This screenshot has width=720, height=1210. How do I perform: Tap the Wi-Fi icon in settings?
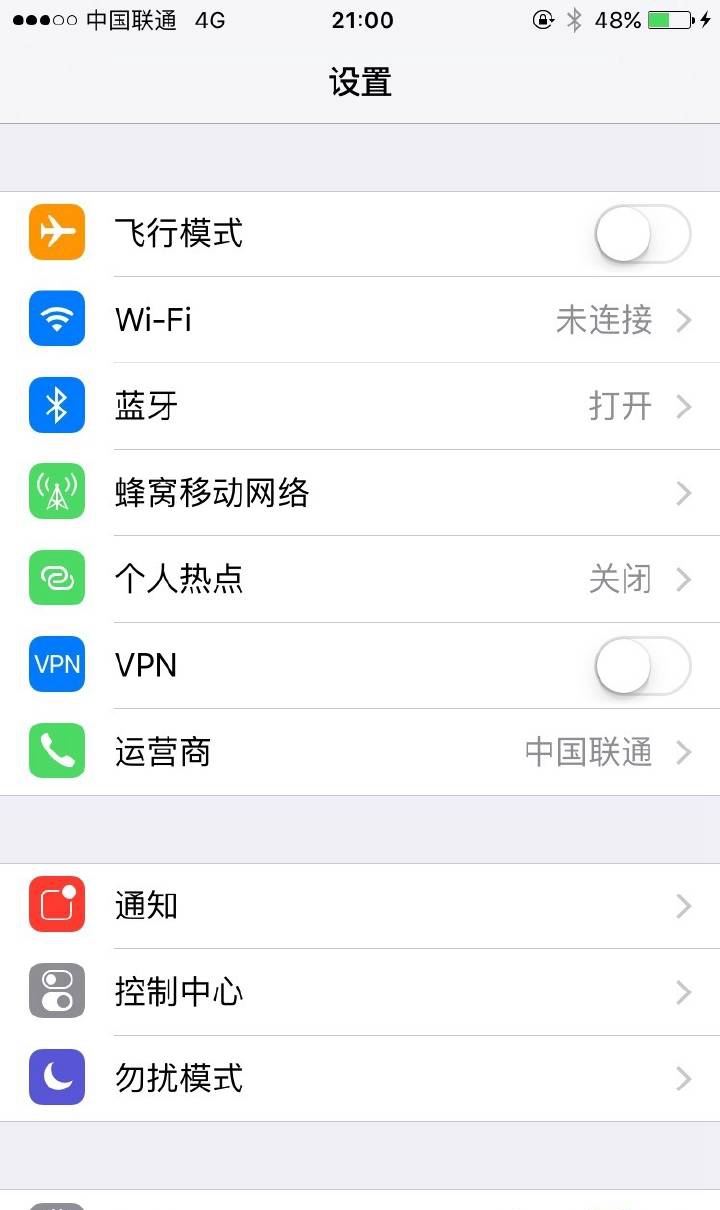pyautogui.click(x=56, y=319)
